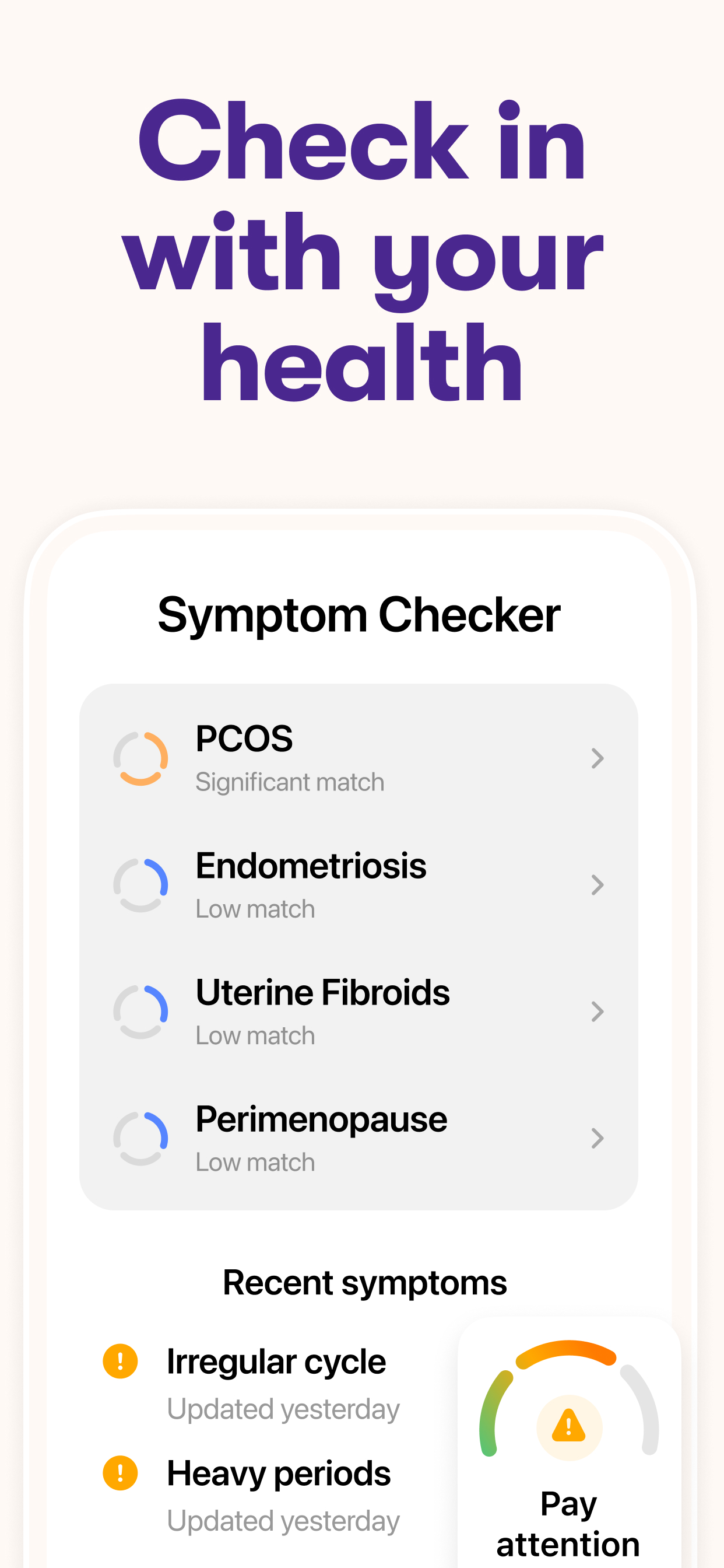Screen dimensions: 724x1568
Task: Select the Symptom Checker heading
Action: click(x=360, y=615)
